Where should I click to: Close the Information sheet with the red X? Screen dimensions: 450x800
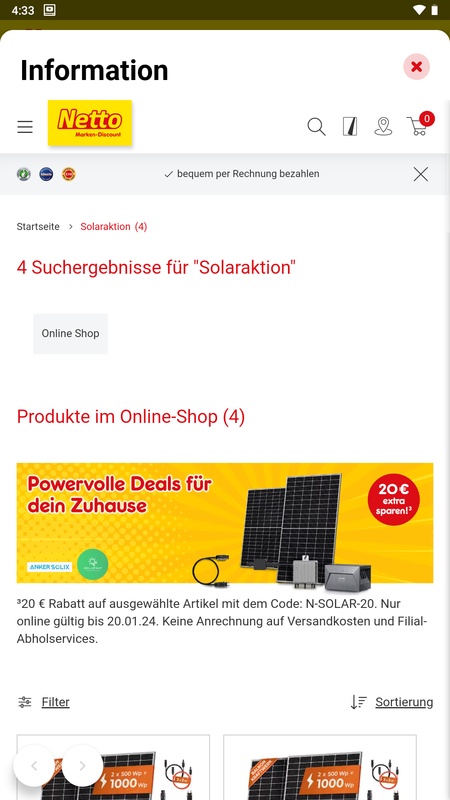(416, 67)
